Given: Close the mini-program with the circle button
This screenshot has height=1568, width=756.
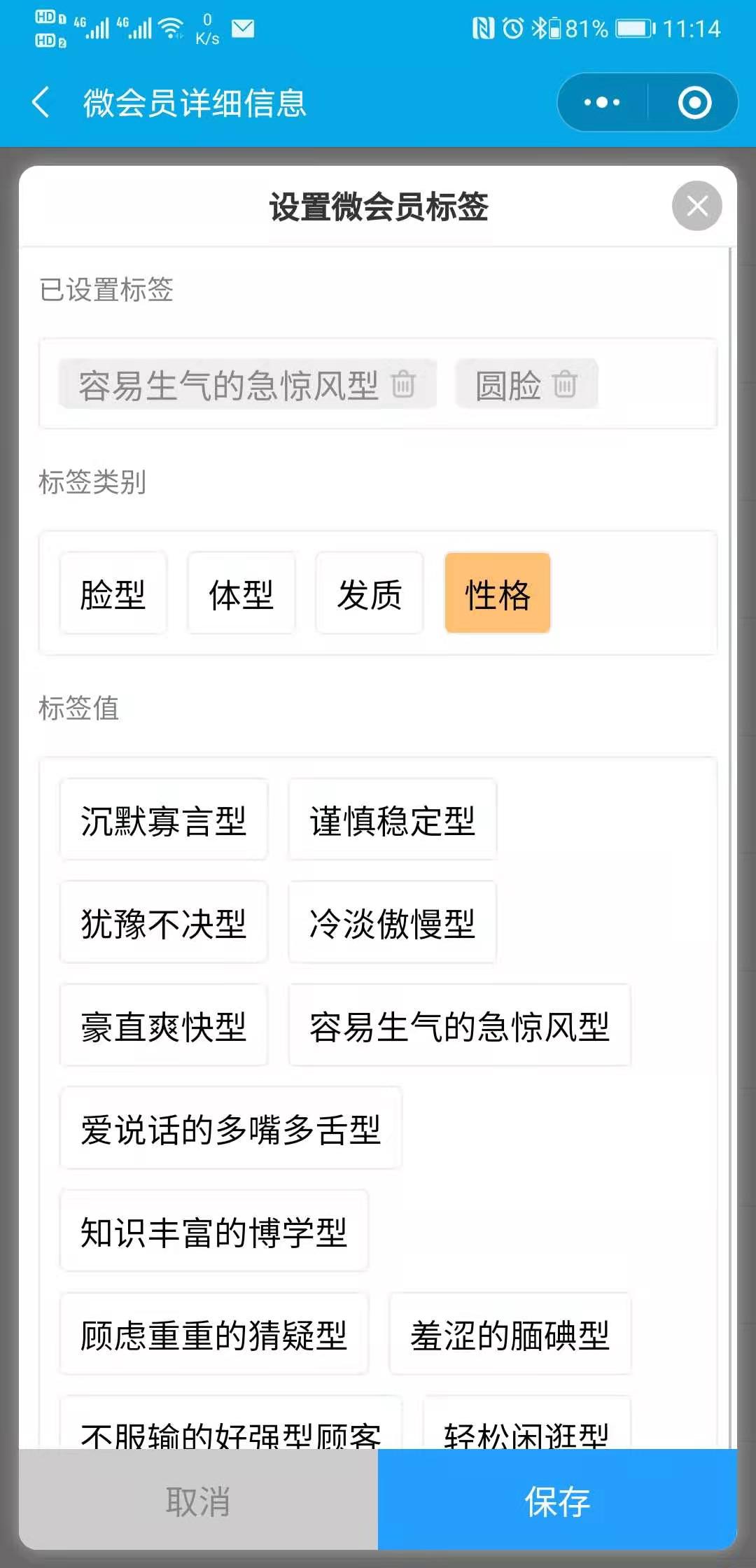Looking at the screenshot, I should point(694,102).
